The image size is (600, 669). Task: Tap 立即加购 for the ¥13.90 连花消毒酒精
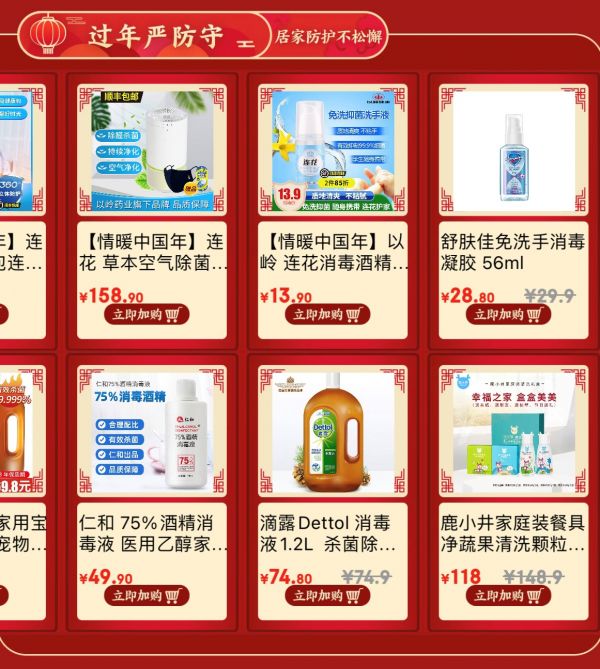(x=327, y=315)
